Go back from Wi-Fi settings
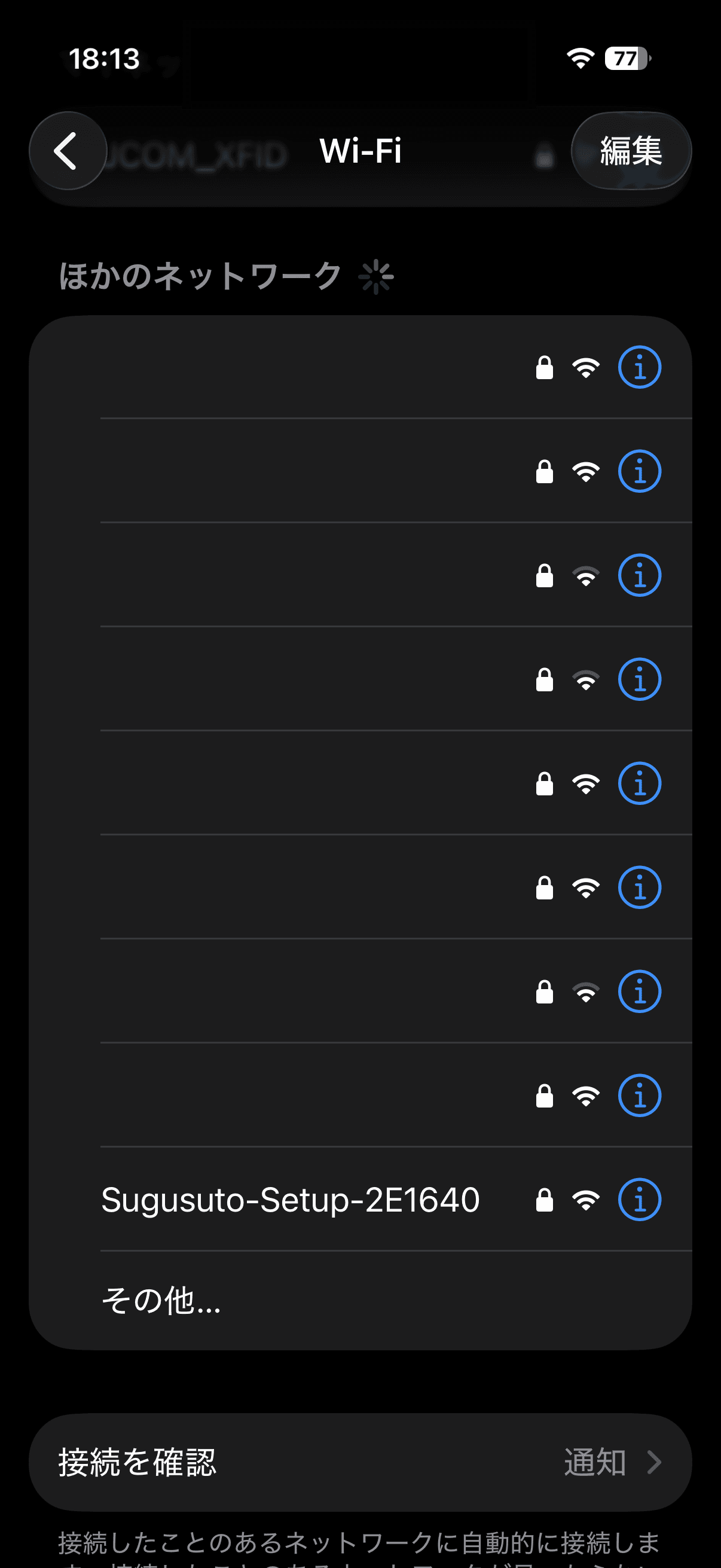The image size is (721, 1568). [x=67, y=150]
